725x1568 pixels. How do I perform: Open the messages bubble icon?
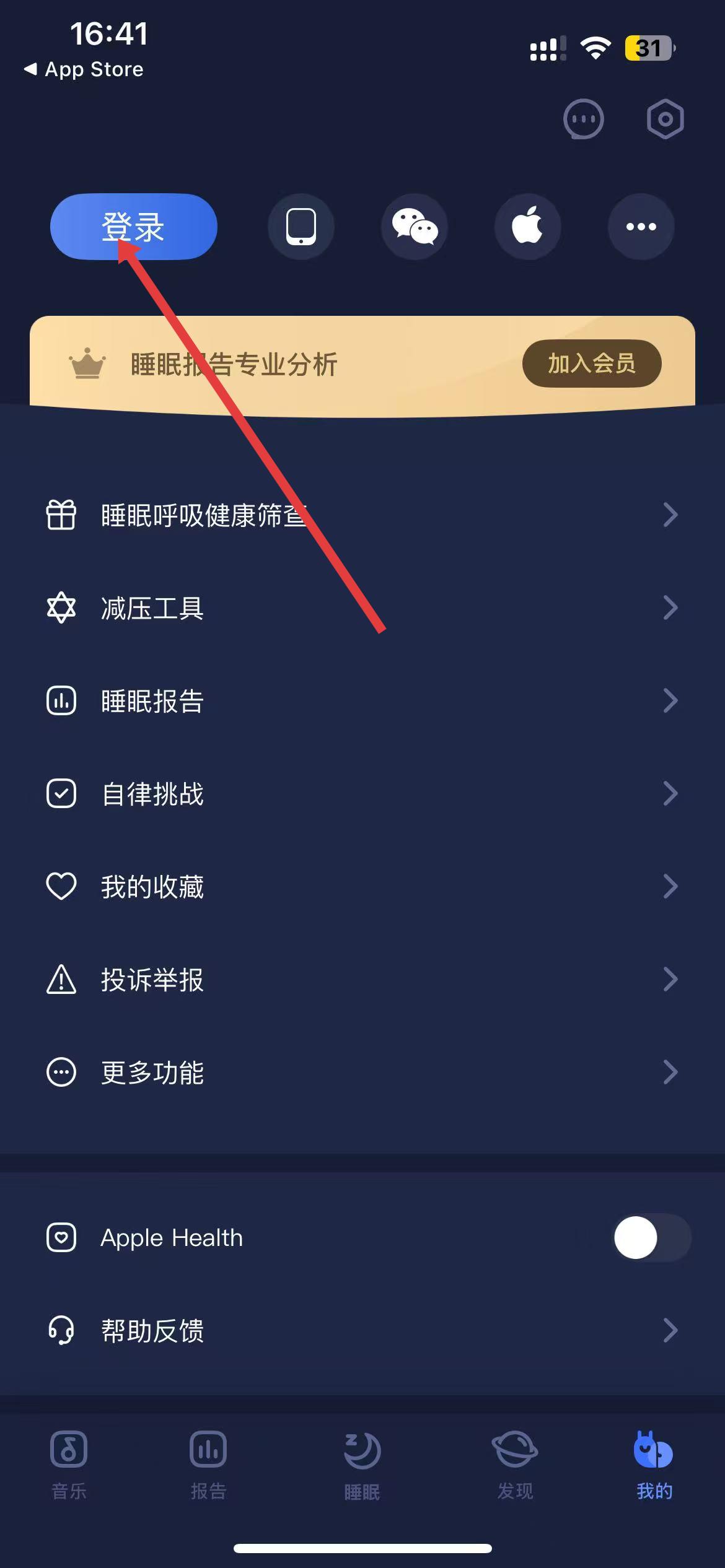[x=583, y=119]
